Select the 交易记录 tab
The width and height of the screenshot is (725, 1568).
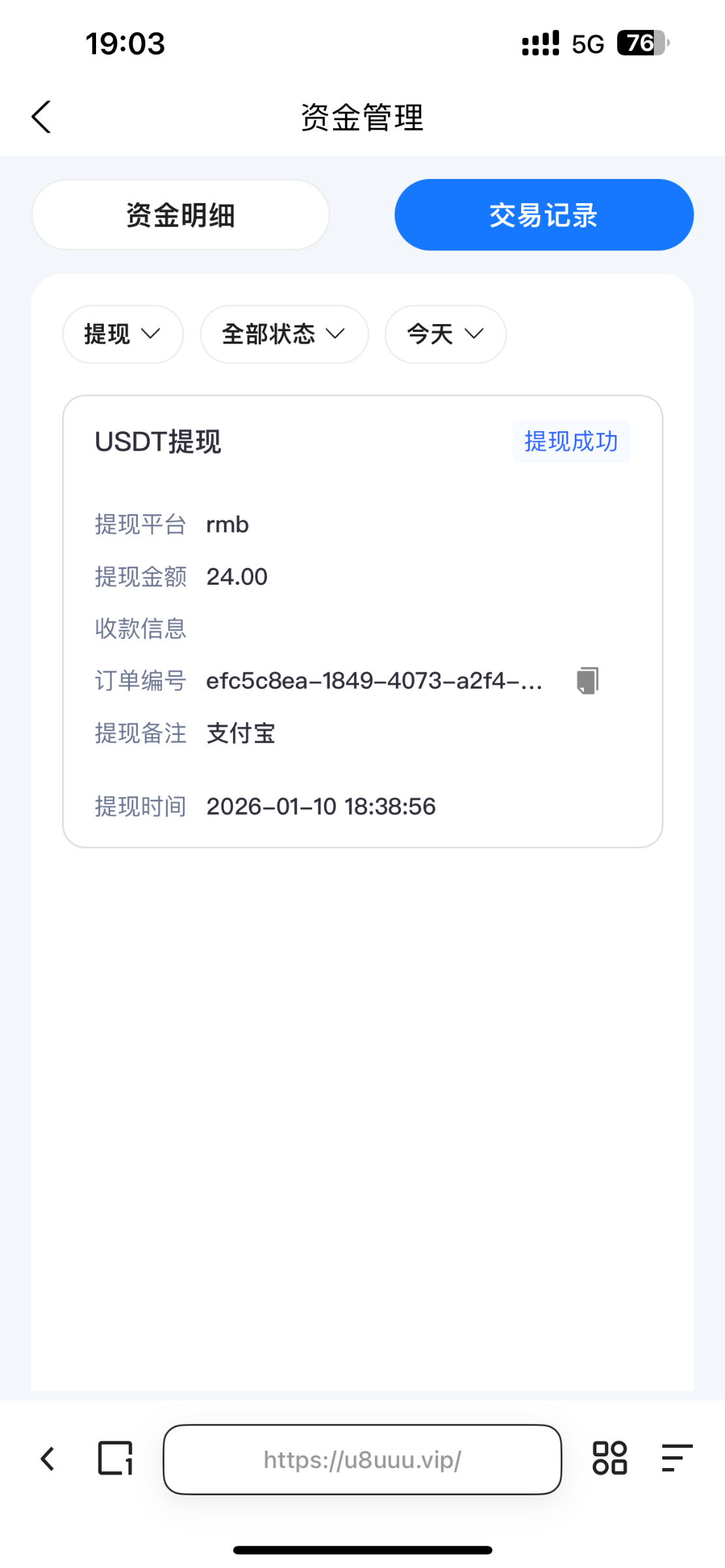(x=543, y=215)
